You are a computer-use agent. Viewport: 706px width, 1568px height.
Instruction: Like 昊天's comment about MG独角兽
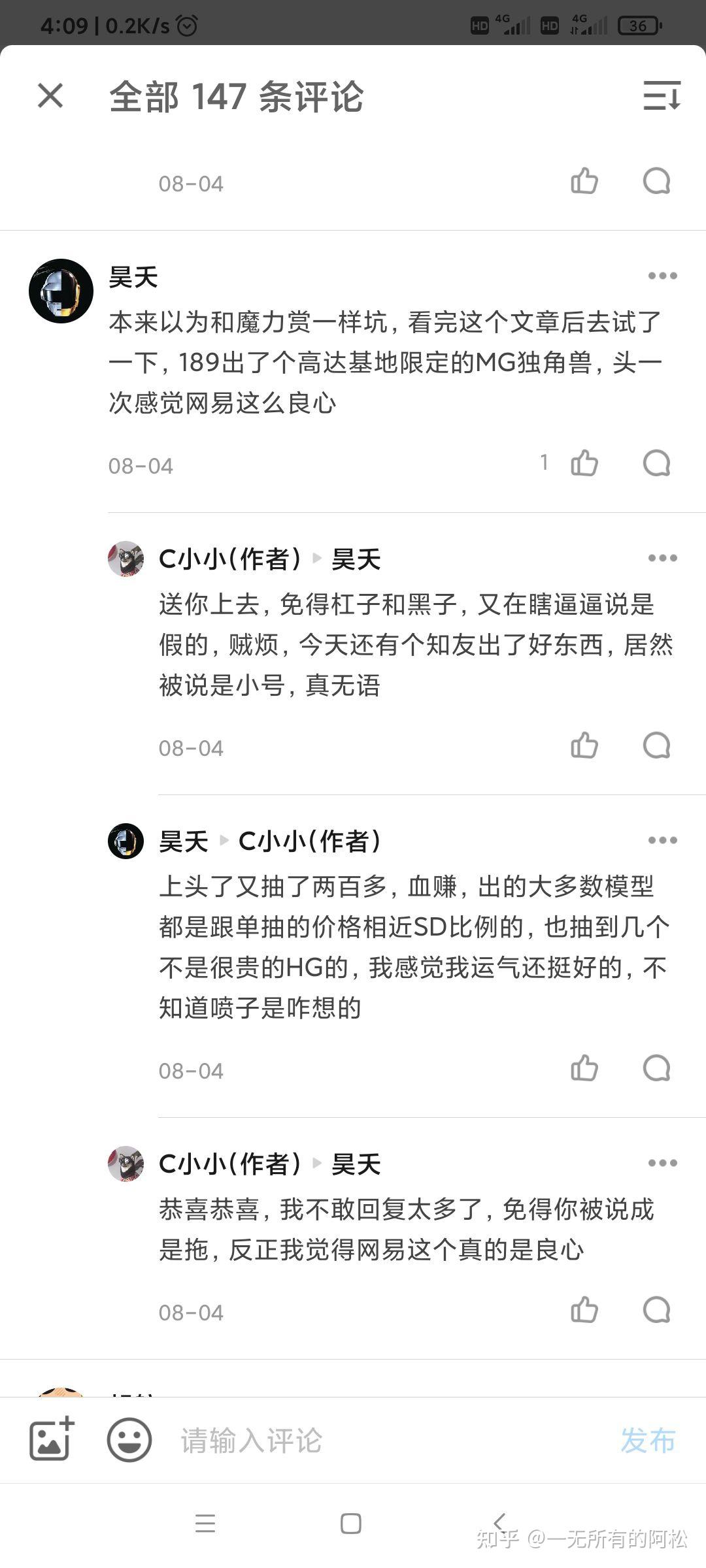(x=584, y=463)
